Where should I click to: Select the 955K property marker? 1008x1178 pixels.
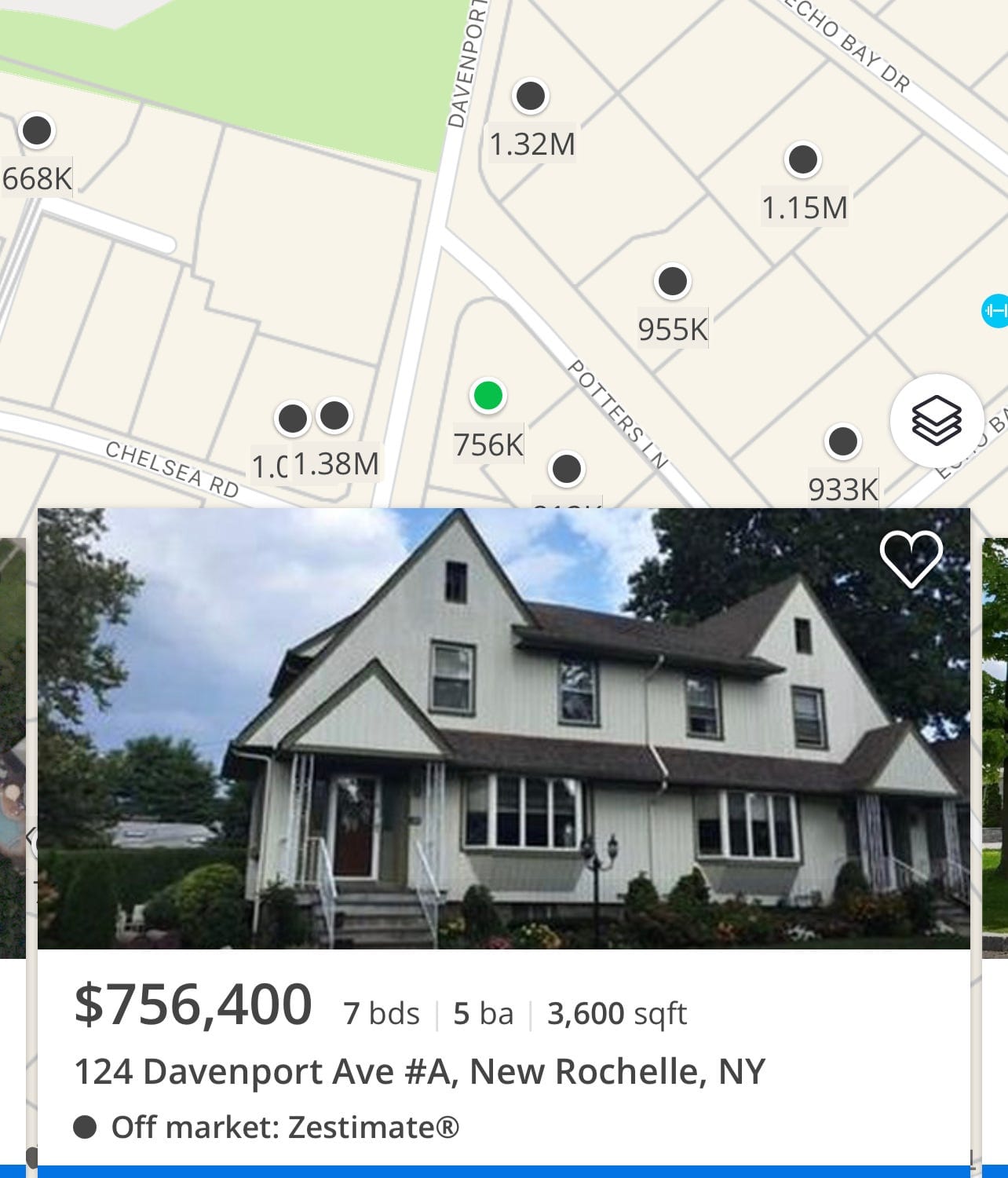pos(672,281)
